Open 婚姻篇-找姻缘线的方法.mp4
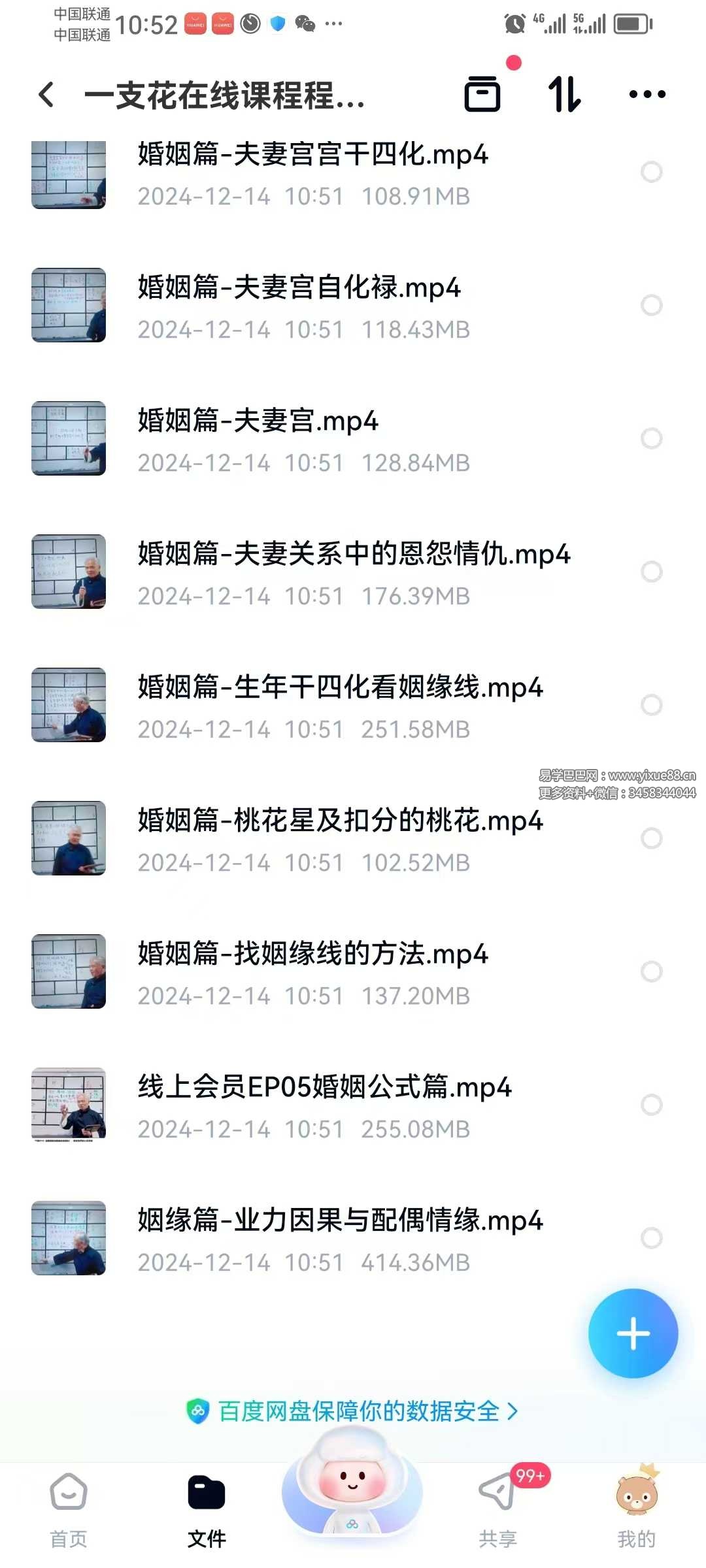This screenshot has height=1568, width=706. (x=312, y=955)
